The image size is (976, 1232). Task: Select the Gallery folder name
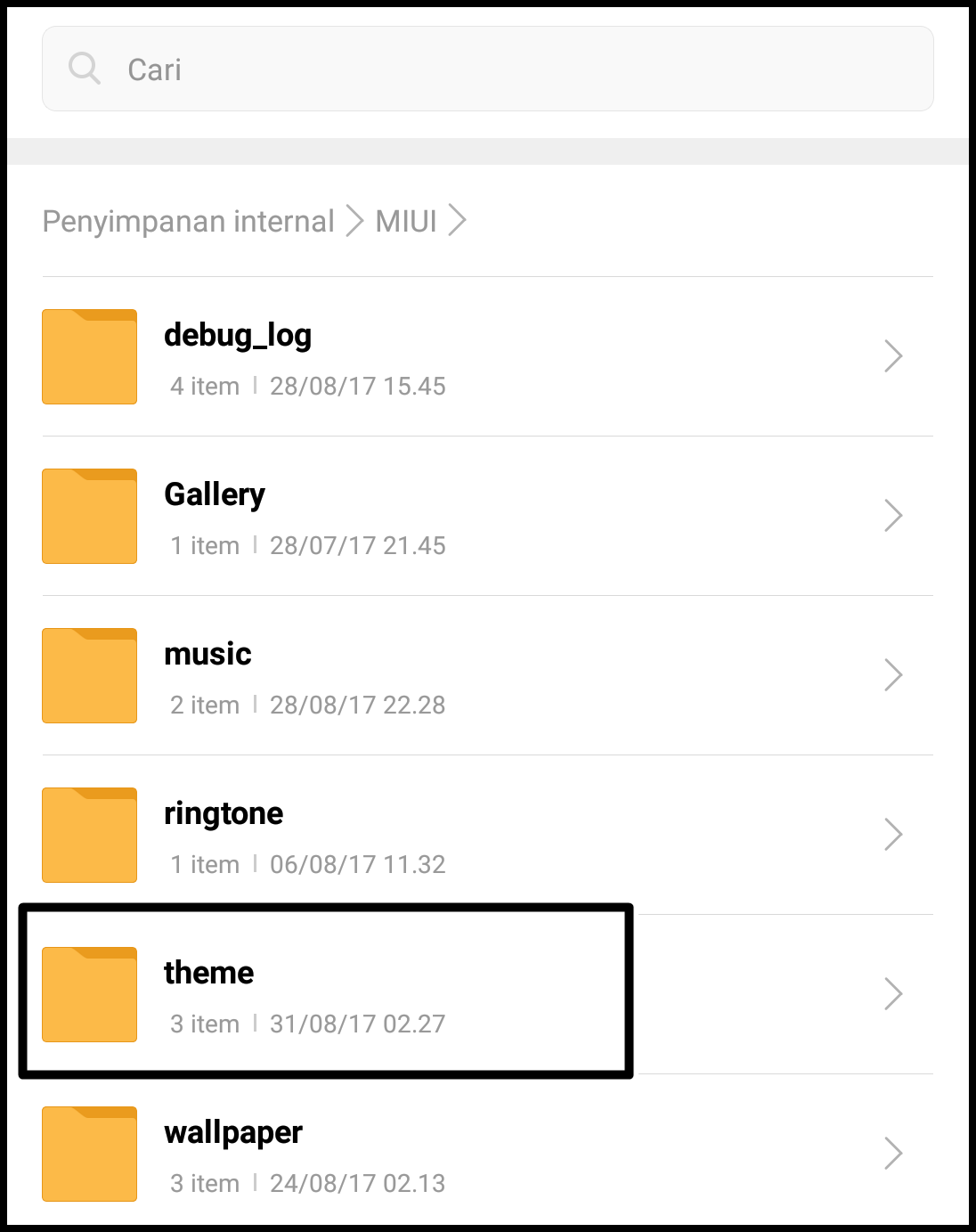point(215,494)
